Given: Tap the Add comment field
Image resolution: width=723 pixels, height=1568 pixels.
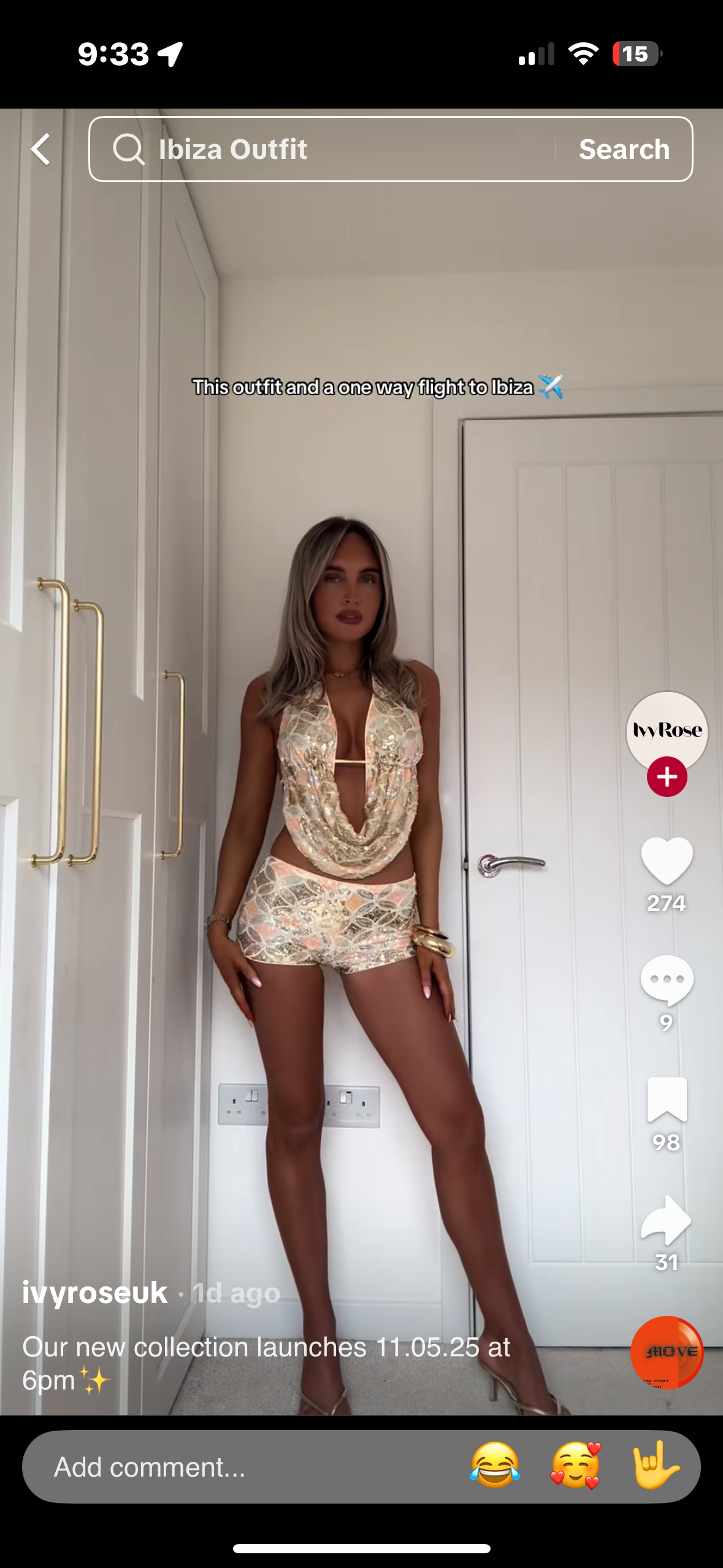Looking at the screenshot, I should coord(245,1467).
